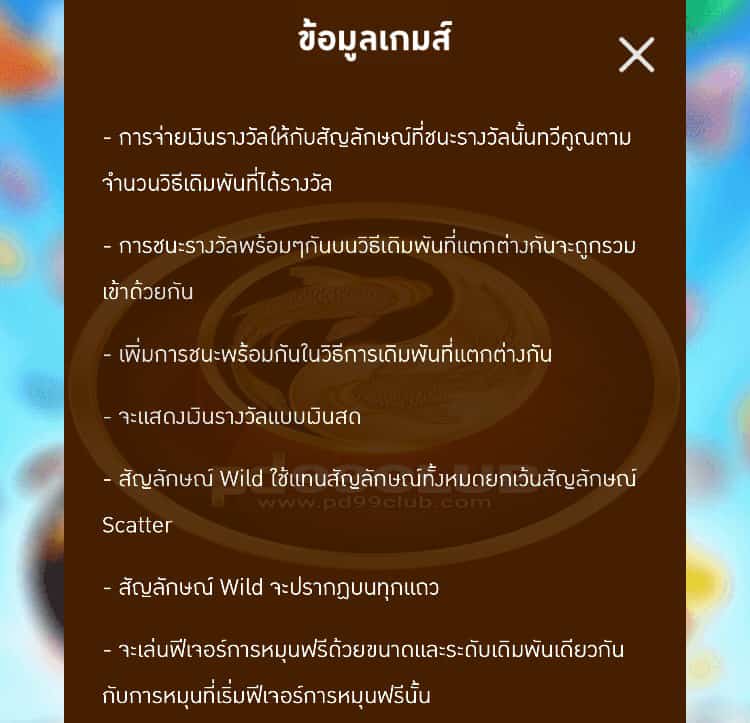Close the game information panel

[636, 55]
